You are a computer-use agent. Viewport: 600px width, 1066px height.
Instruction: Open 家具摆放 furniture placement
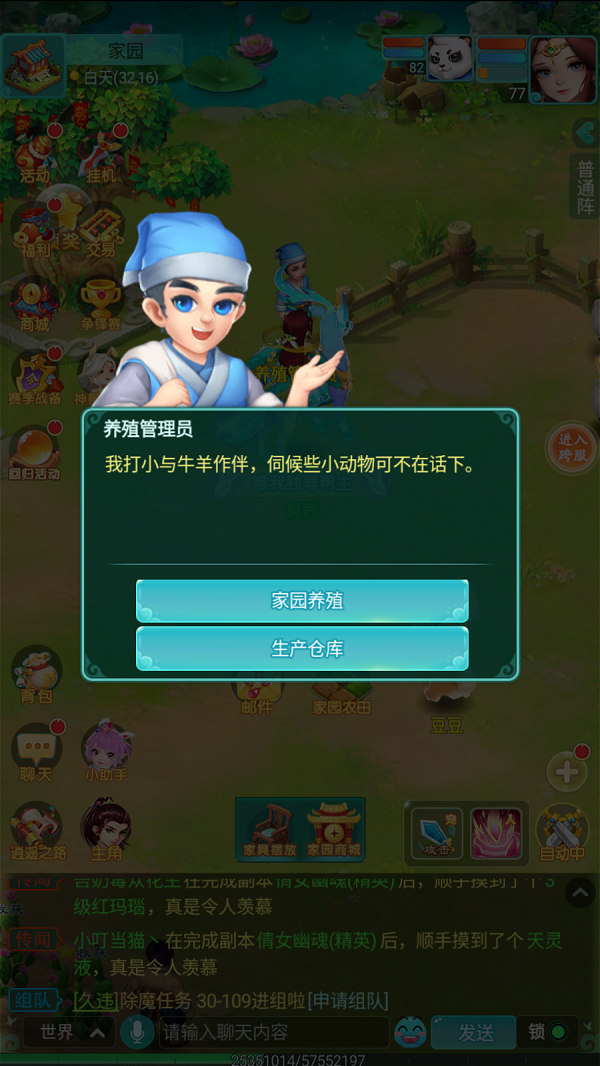(x=268, y=828)
